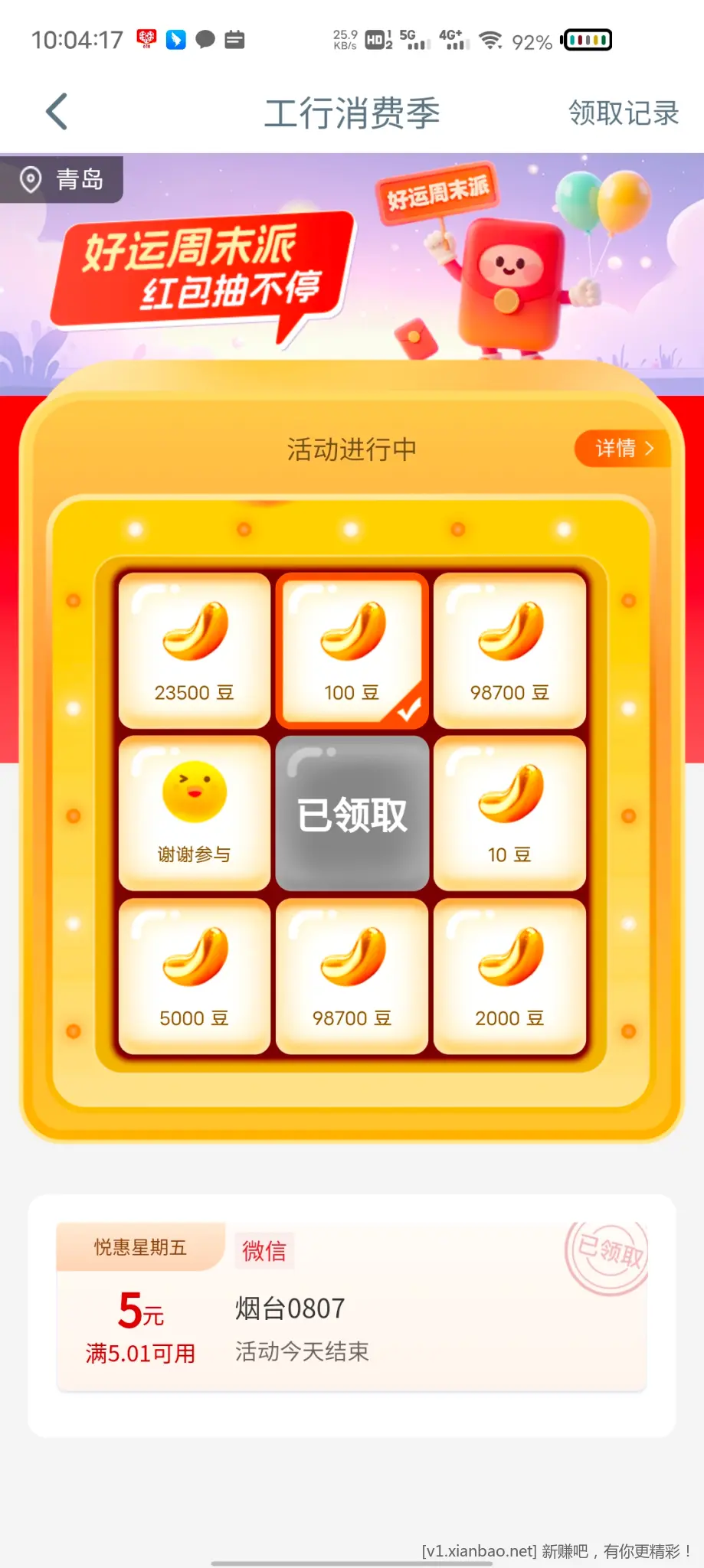This screenshot has width=704, height=1568.
Task: Change the 青岛 location
Action: [x=63, y=180]
